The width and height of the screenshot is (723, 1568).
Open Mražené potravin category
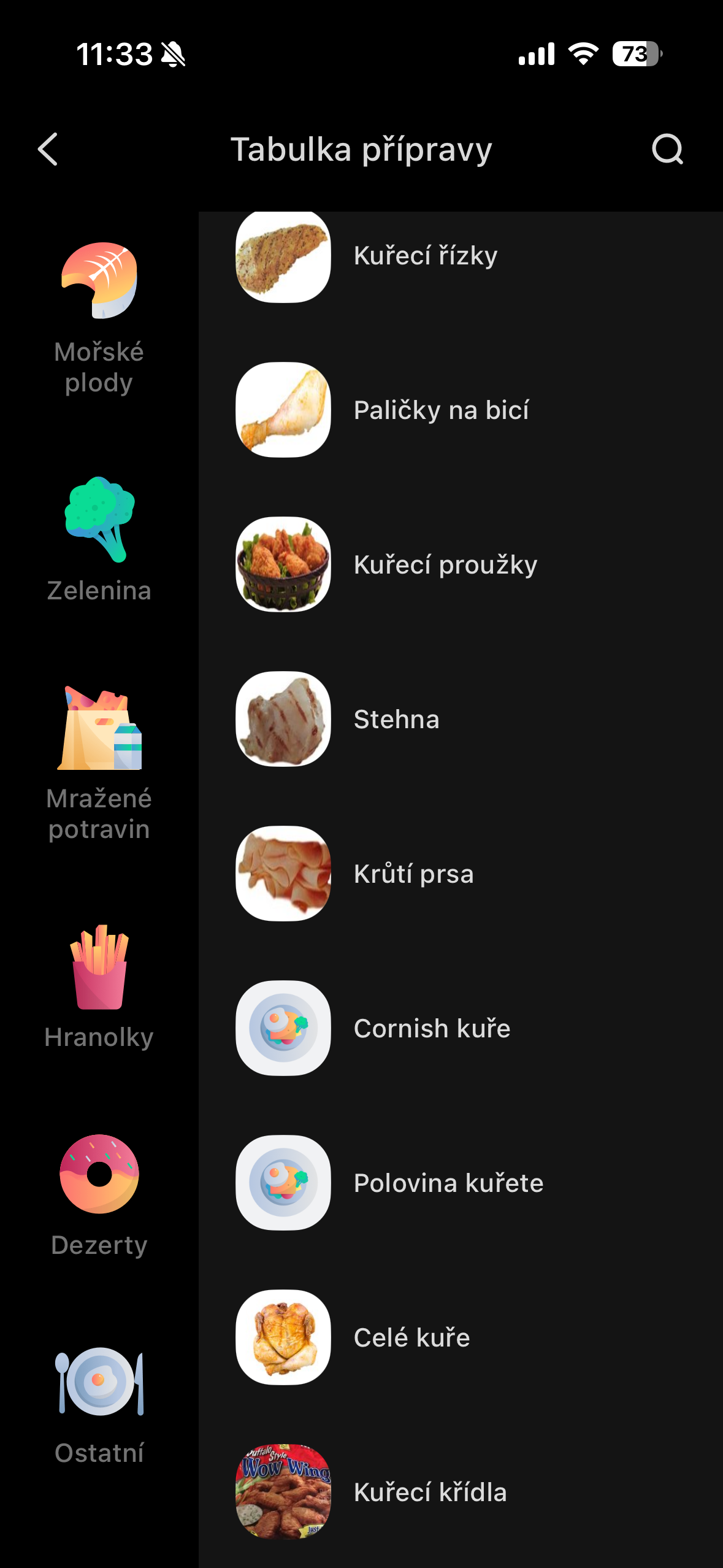pos(99,763)
